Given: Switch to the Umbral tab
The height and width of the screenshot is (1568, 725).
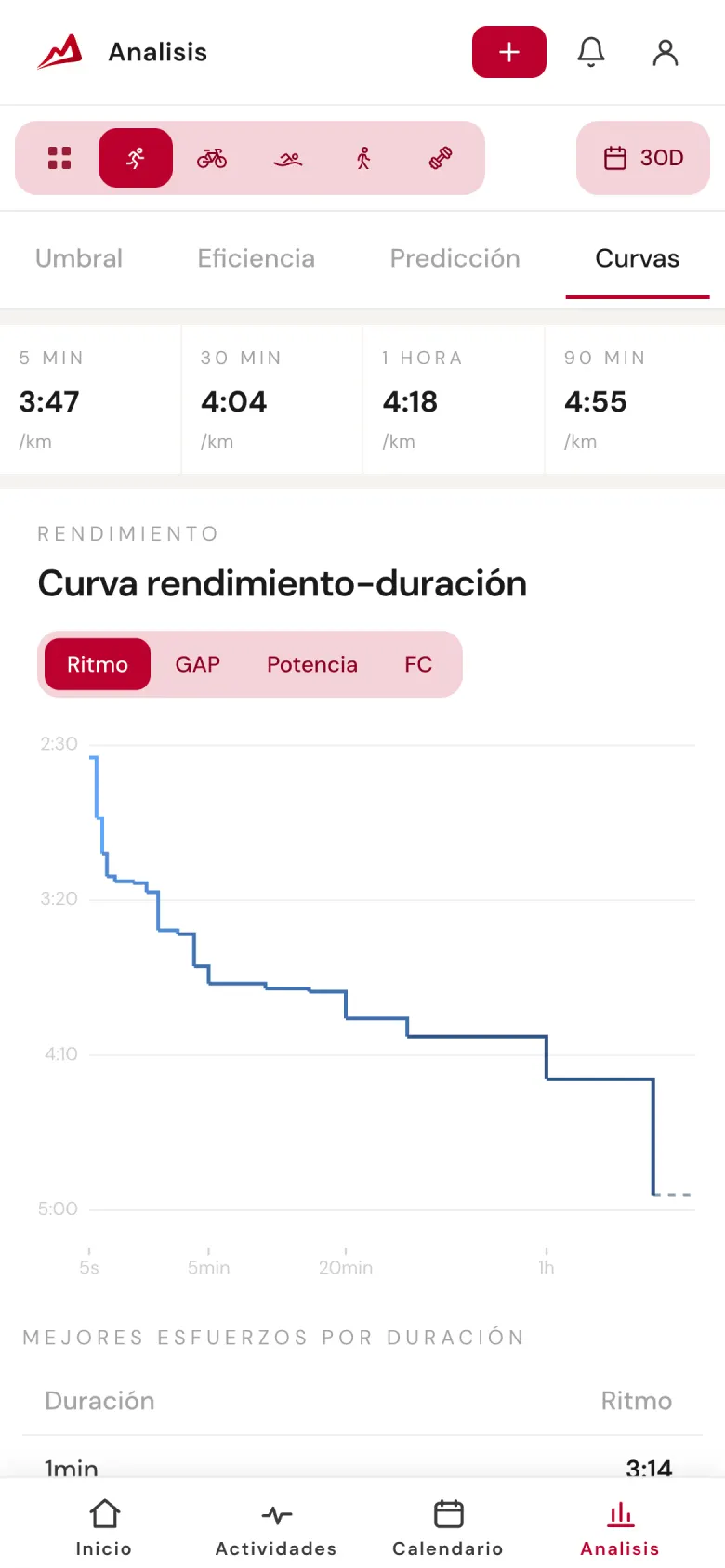Looking at the screenshot, I should tap(79, 258).
